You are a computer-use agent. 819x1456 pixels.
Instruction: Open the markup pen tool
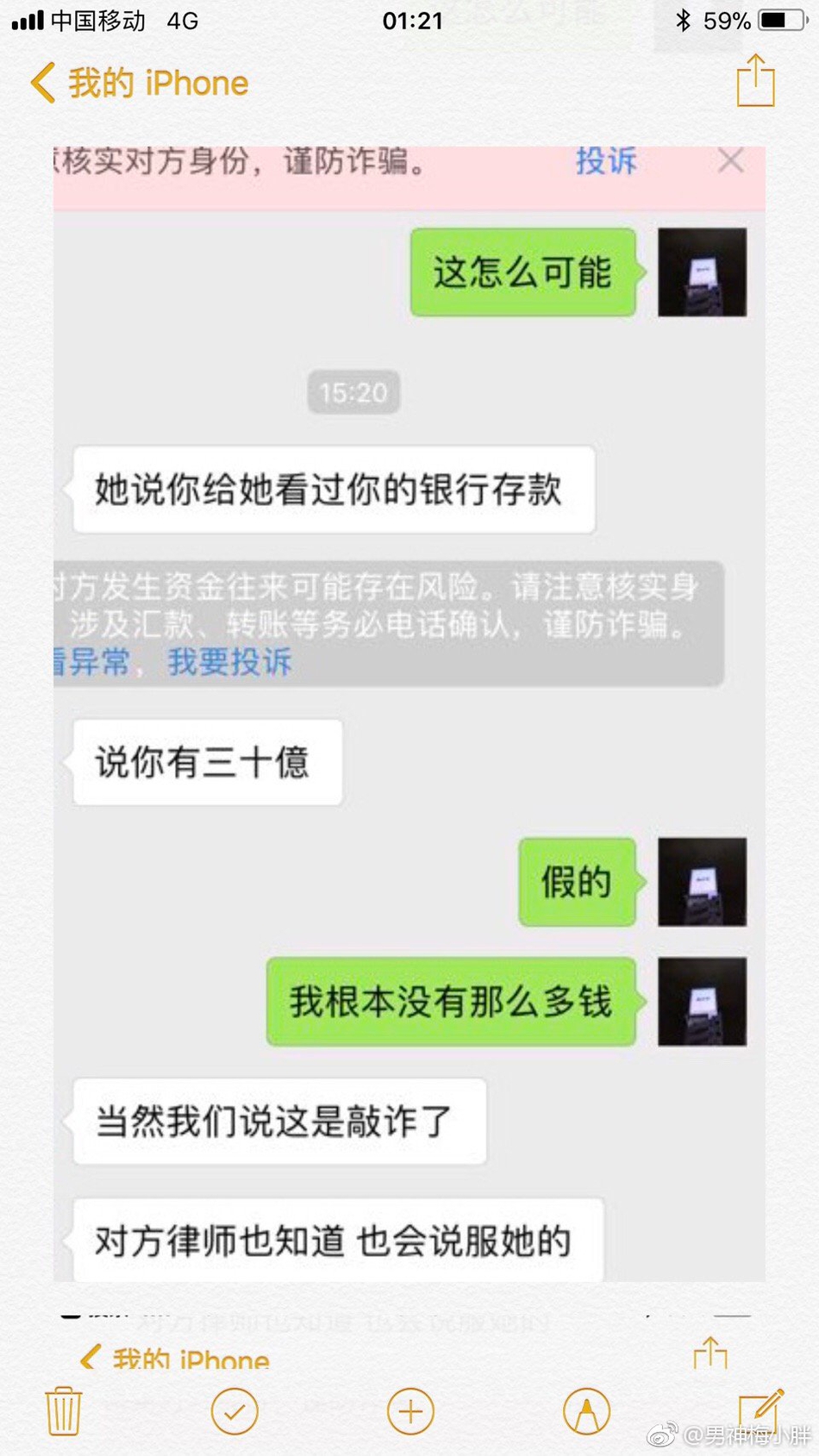[586, 1411]
